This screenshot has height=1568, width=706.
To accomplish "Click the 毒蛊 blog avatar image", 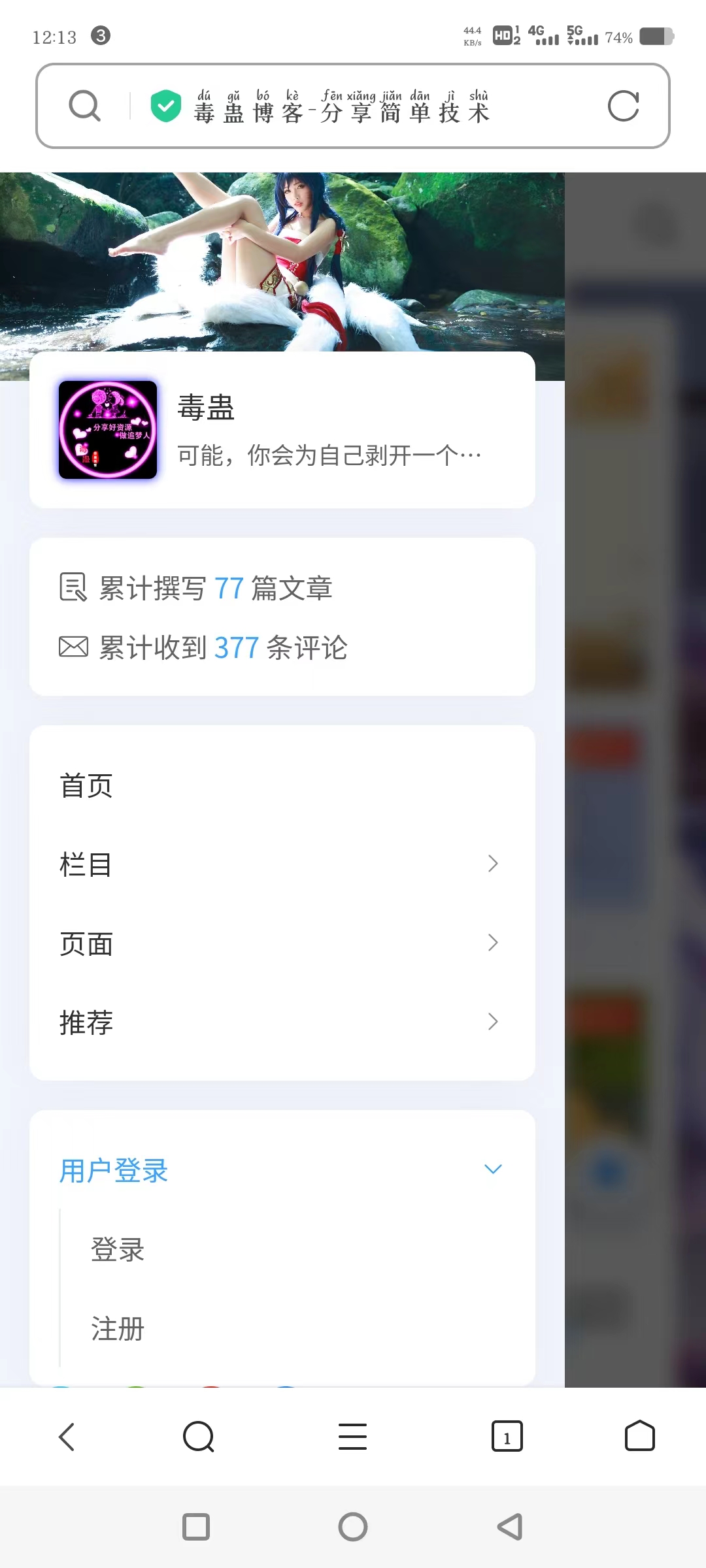I will click(x=107, y=429).
